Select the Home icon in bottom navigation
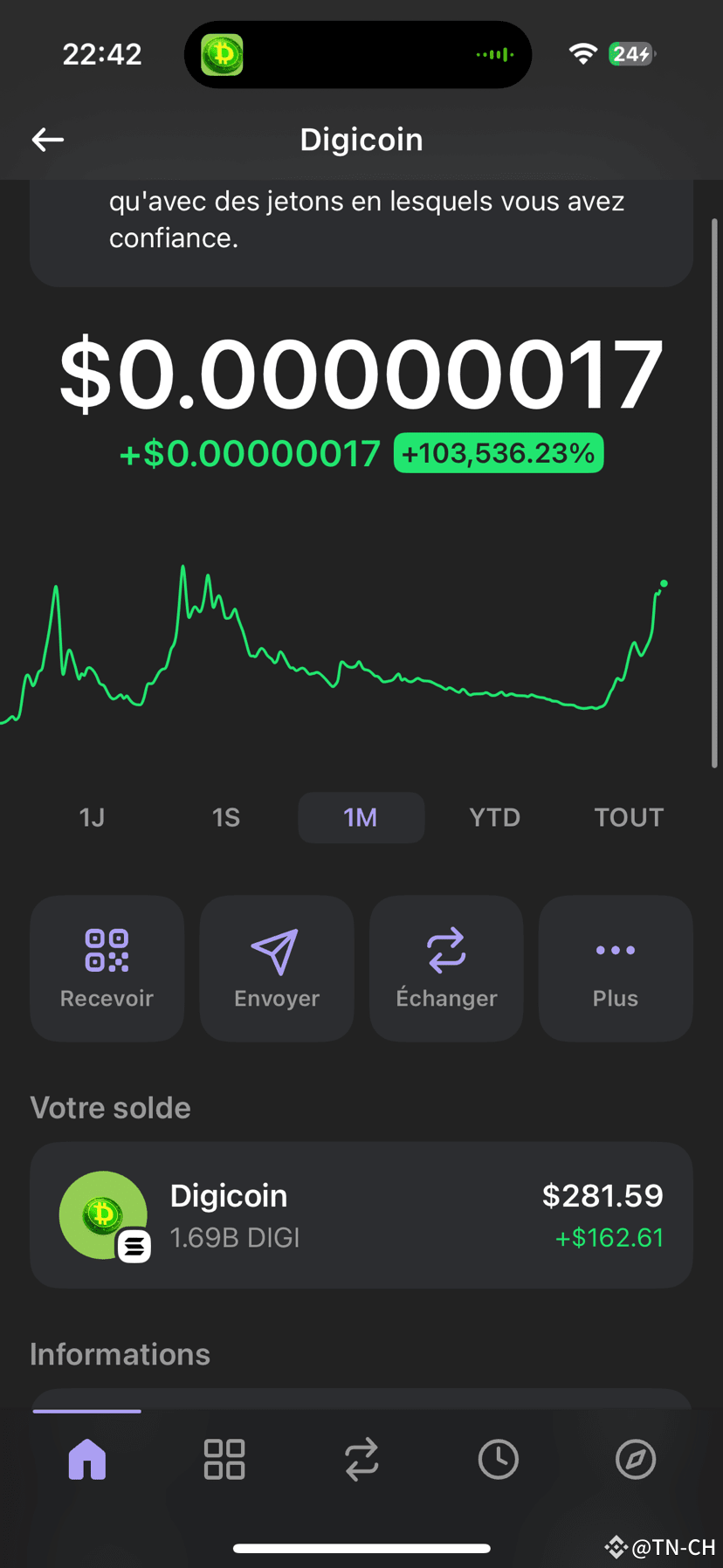The width and height of the screenshot is (723, 1568). (86, 1459)
